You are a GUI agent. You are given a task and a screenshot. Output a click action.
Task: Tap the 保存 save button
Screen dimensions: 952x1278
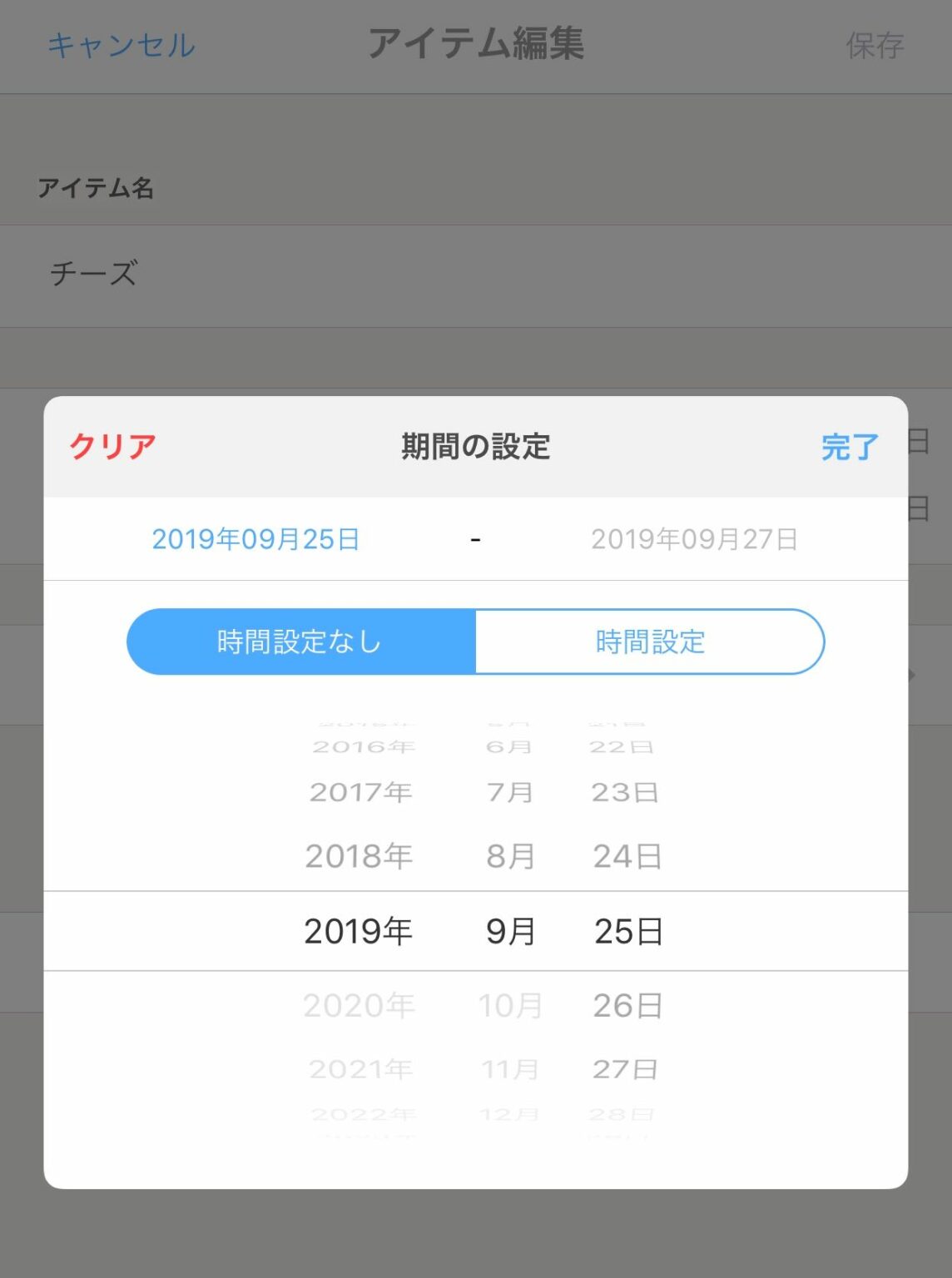876,46
